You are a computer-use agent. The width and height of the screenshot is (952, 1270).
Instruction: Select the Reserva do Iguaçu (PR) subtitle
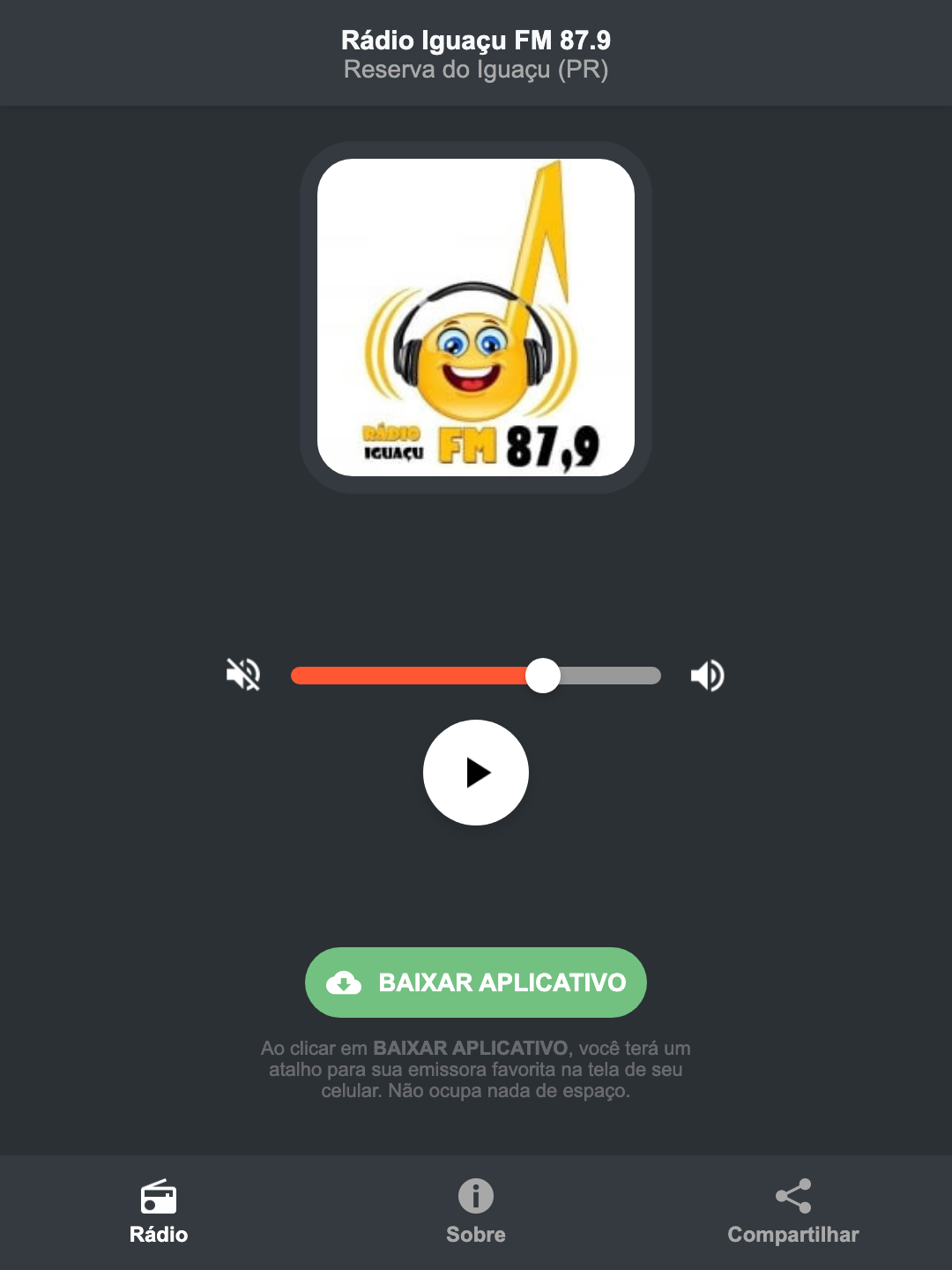pyautogui.click(x=475, y=71)
